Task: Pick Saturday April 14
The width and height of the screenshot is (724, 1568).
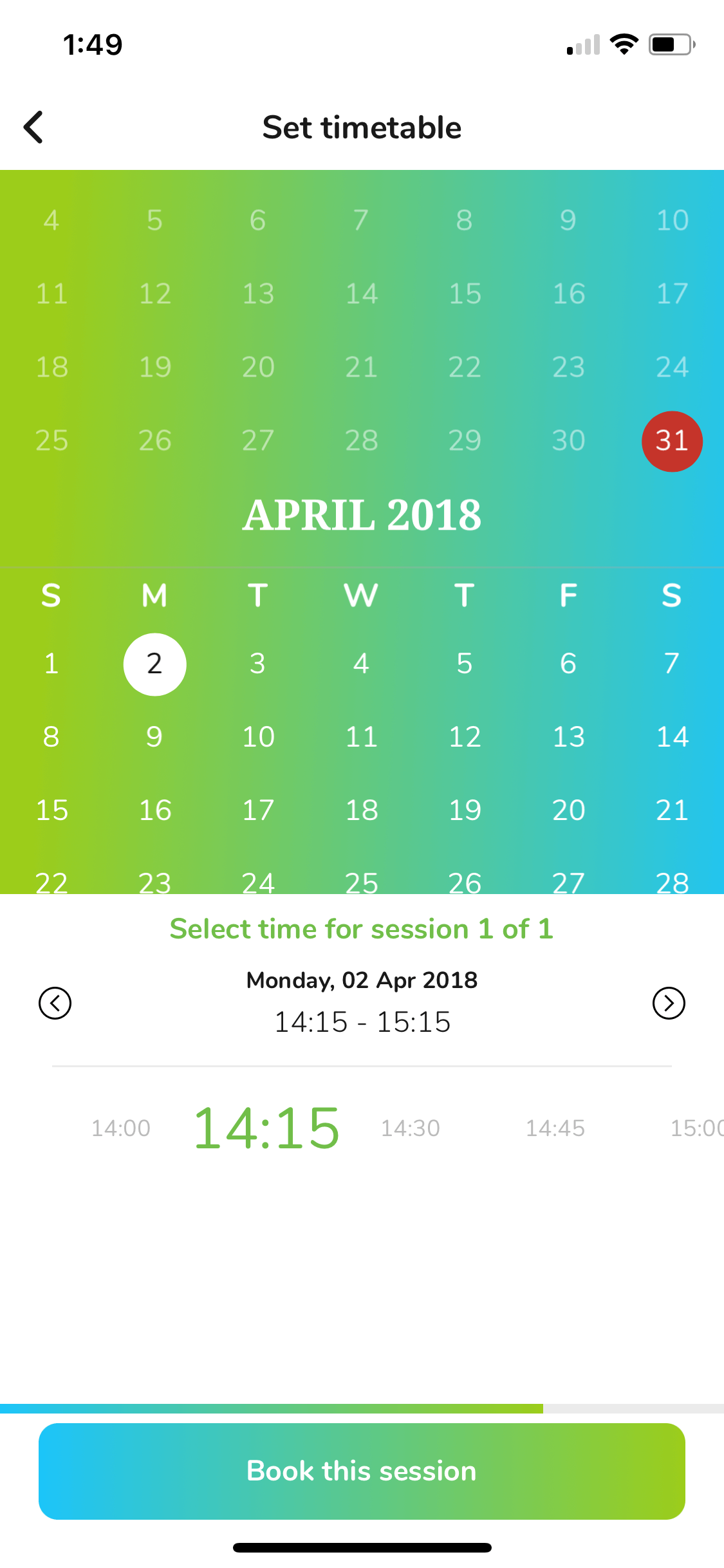Action: (x=672, y=737)
